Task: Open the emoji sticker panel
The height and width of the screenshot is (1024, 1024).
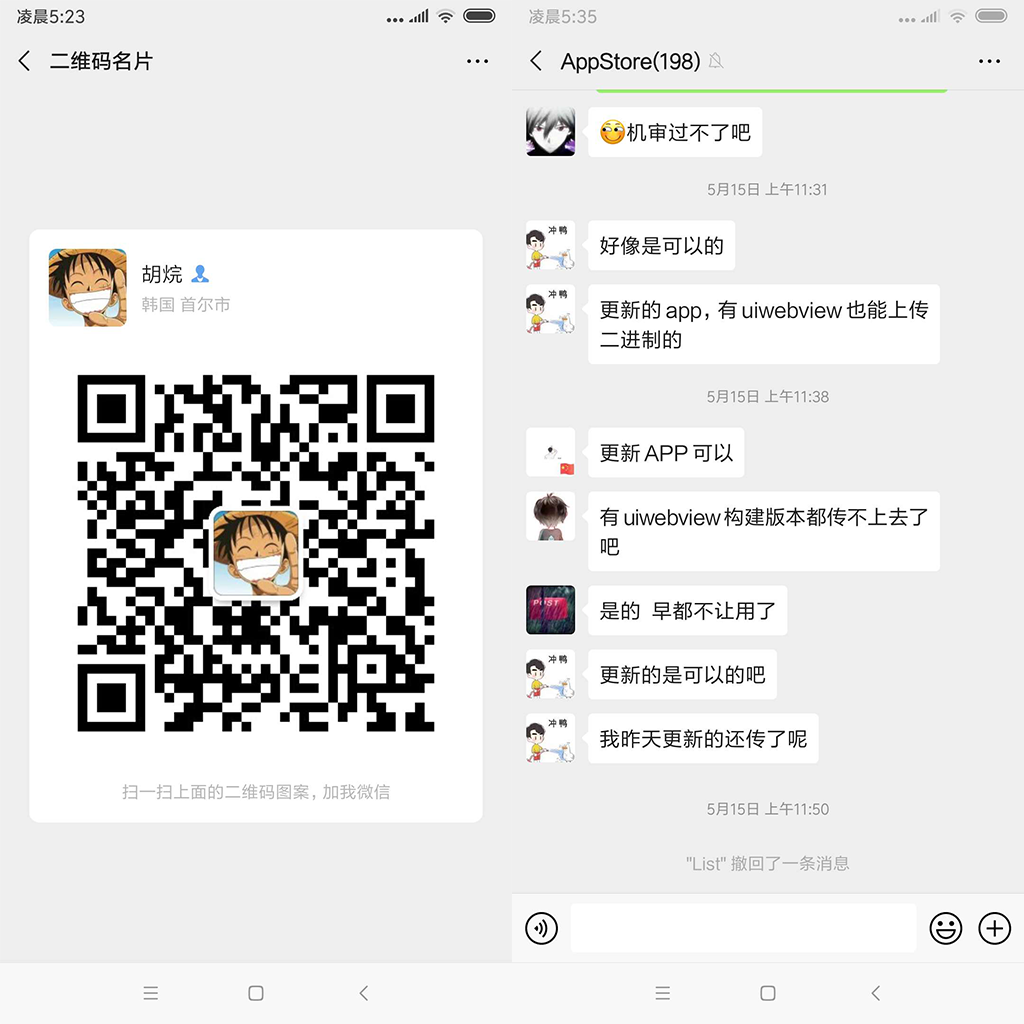Action: click(945, 928)
